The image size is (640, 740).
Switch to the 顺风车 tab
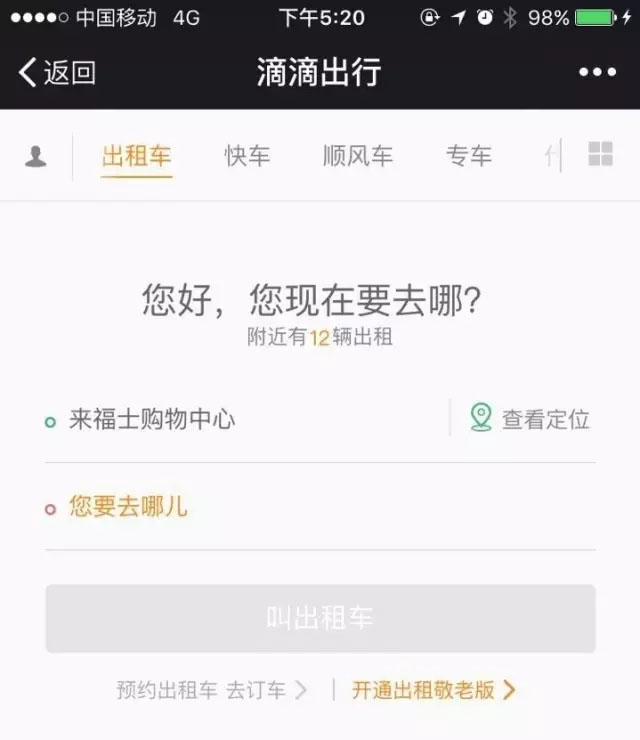[x=357, y=156]
